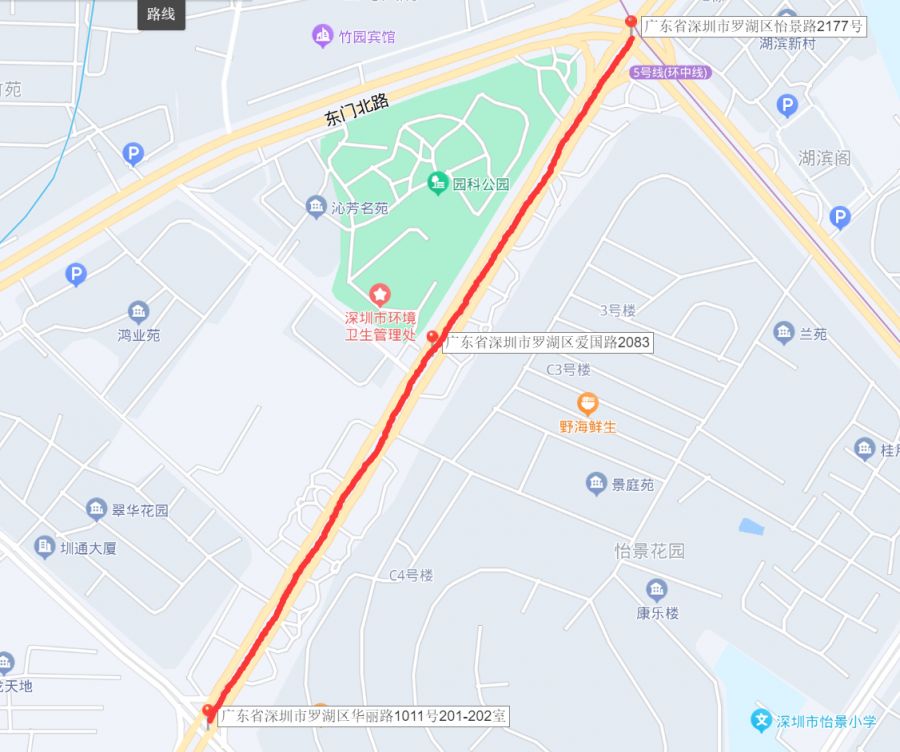Open the 园科公园 park place icon

click(437, 183)
